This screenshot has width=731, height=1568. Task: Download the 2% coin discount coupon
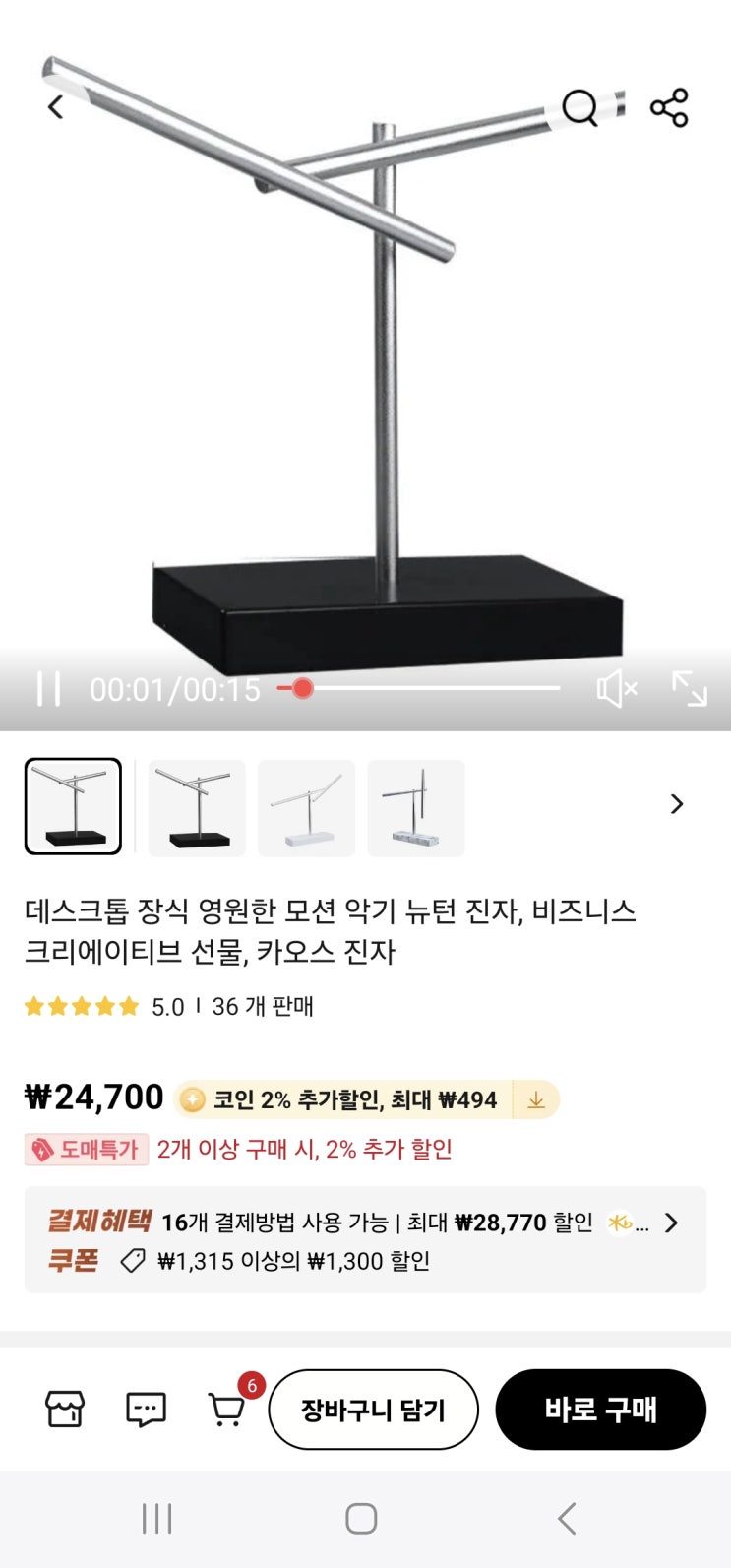536,1099
